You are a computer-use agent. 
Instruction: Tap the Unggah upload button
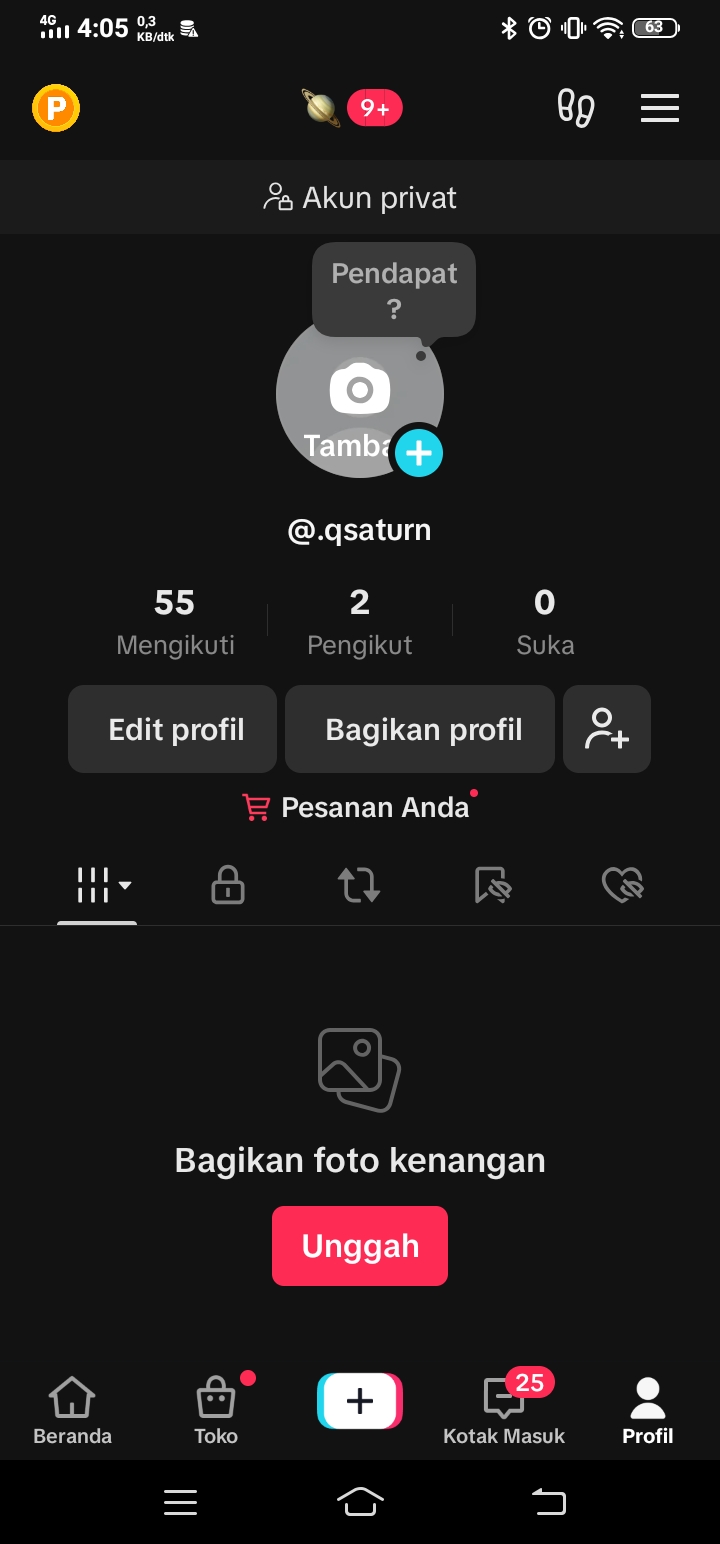[360, 1246]
